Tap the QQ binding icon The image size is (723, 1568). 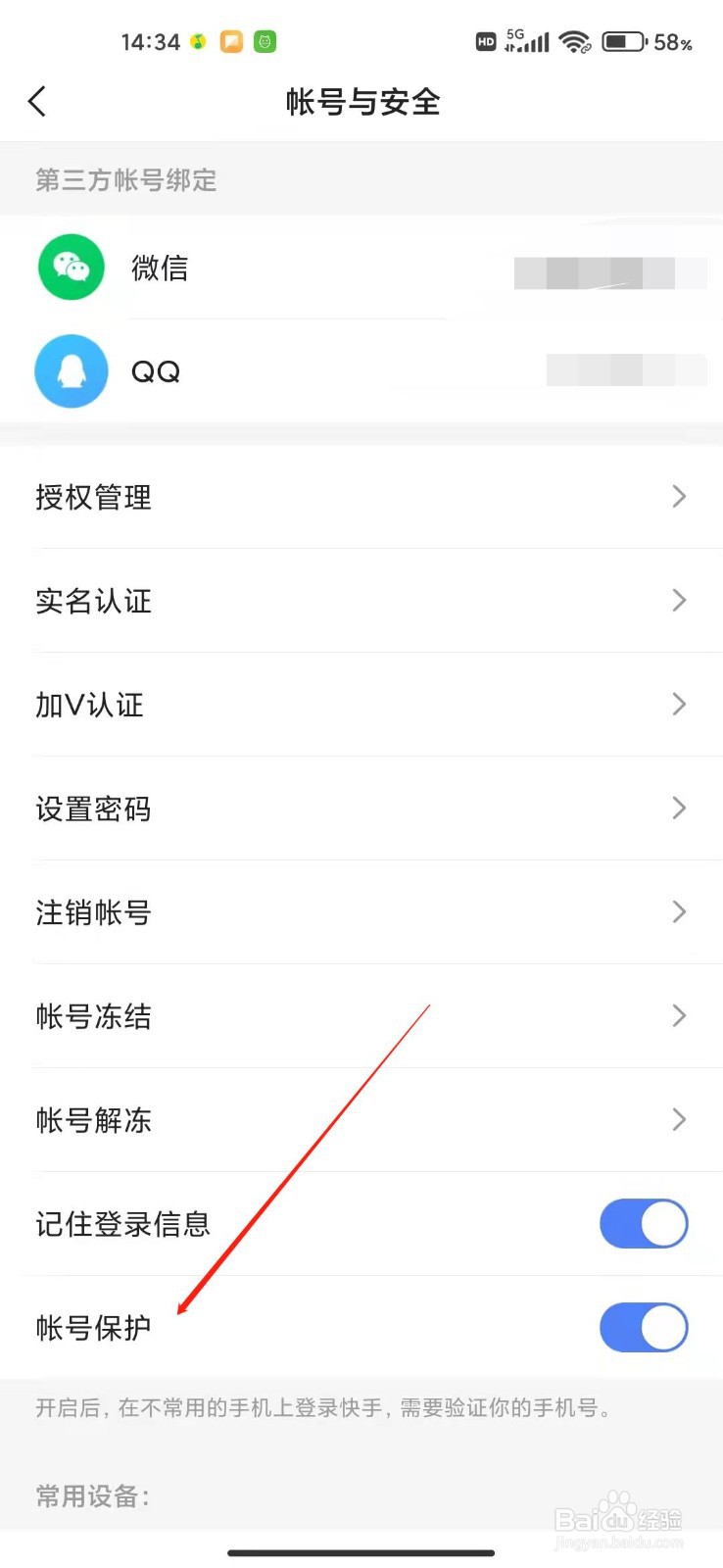click(x=71, y=371)
